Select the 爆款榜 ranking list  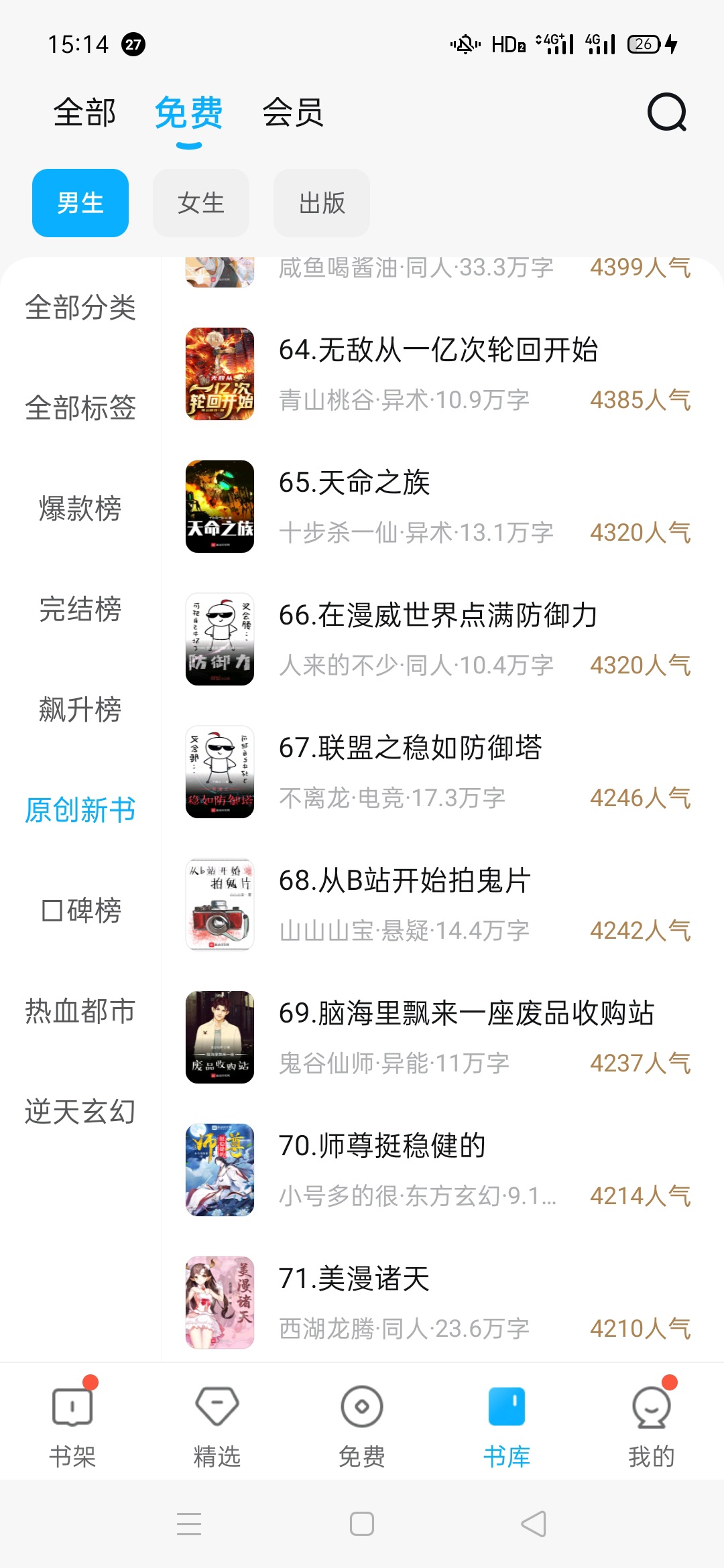point(80,509)
